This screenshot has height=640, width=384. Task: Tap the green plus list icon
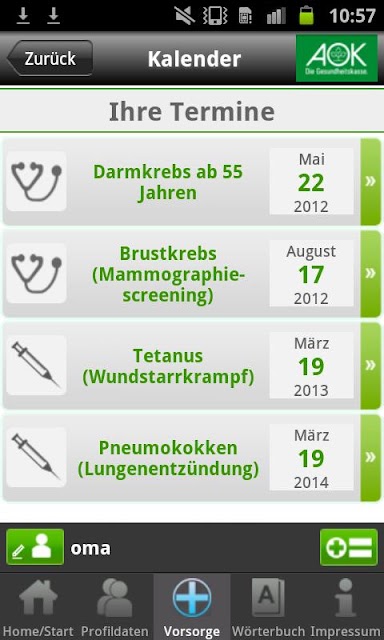pyautogui.click(x=349, y=547)
